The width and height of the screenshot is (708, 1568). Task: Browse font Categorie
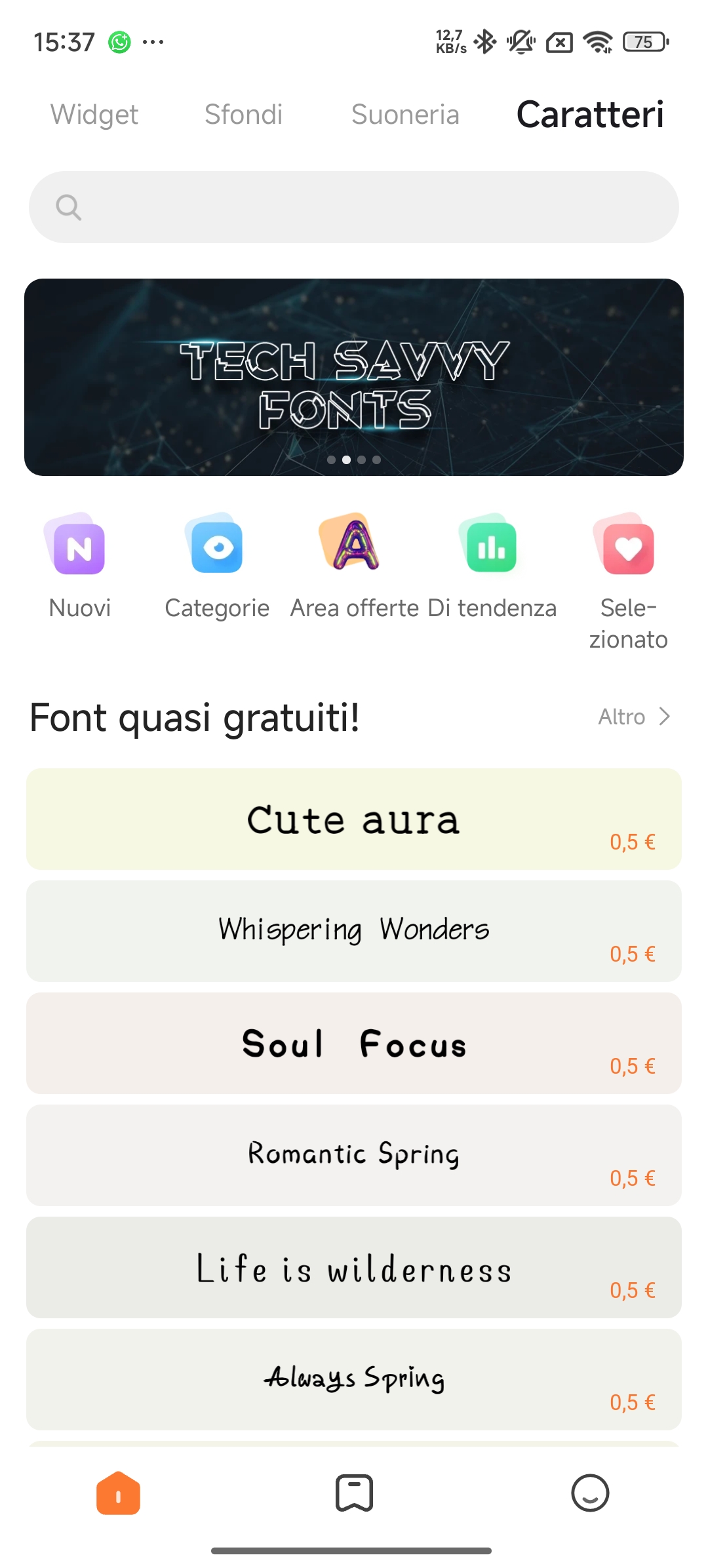217,565
